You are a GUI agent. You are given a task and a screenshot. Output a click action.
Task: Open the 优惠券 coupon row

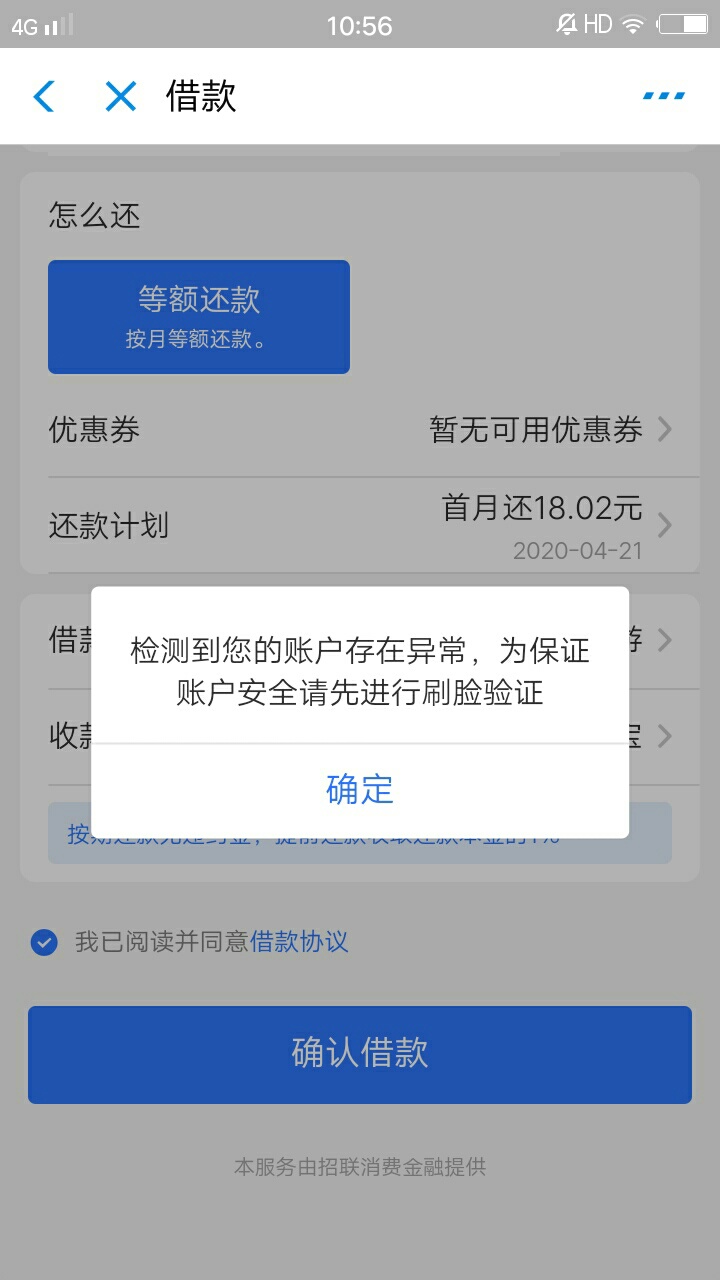point(360,430)
